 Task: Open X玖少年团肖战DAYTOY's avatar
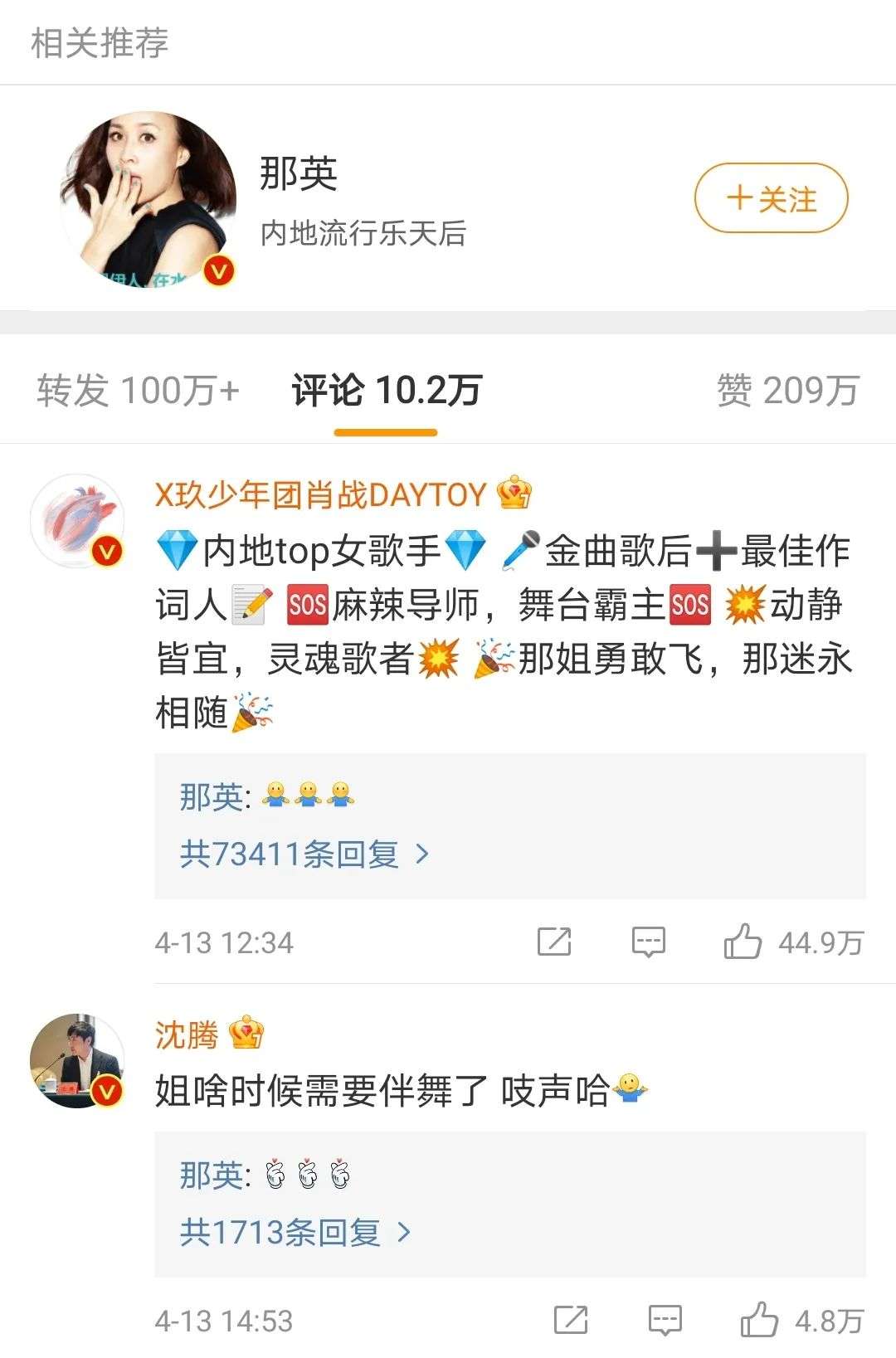pyautogui.click(x=77, y=523)
